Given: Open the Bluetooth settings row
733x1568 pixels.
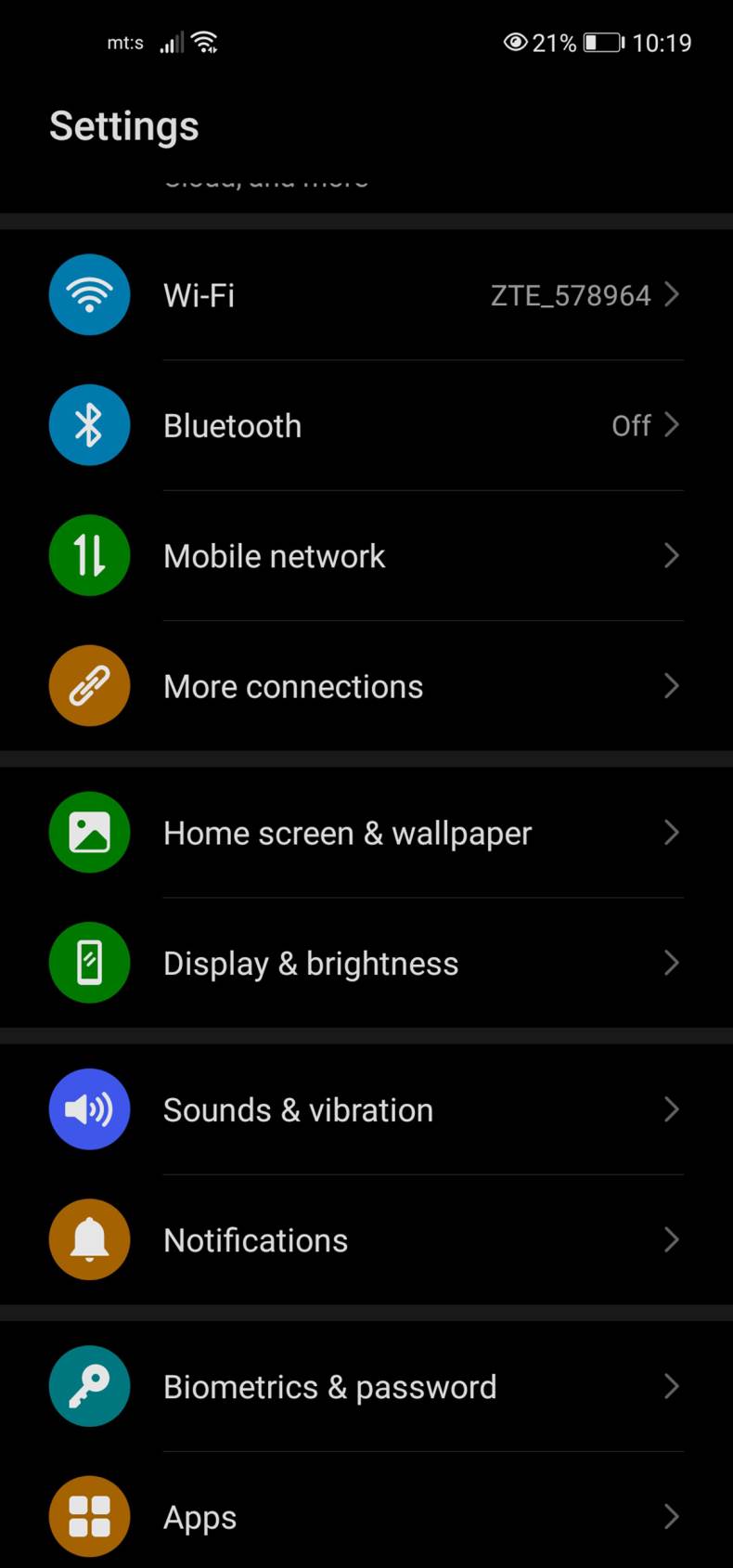Looking at the screenshot, I should coord(366,426).
